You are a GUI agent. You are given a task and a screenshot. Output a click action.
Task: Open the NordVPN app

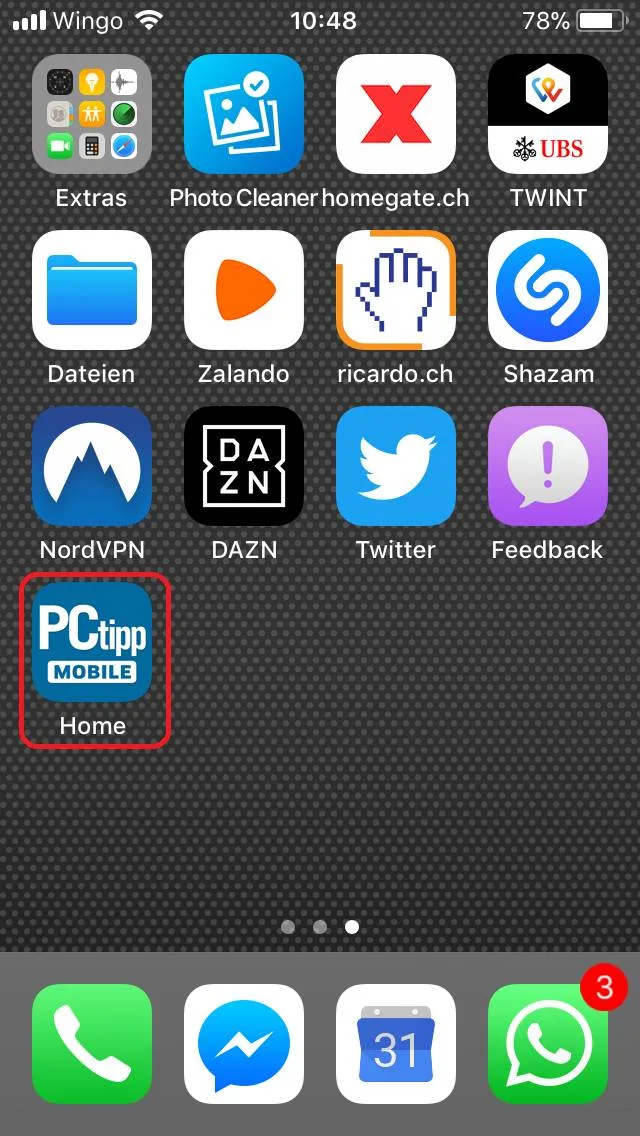coord(92,466)
